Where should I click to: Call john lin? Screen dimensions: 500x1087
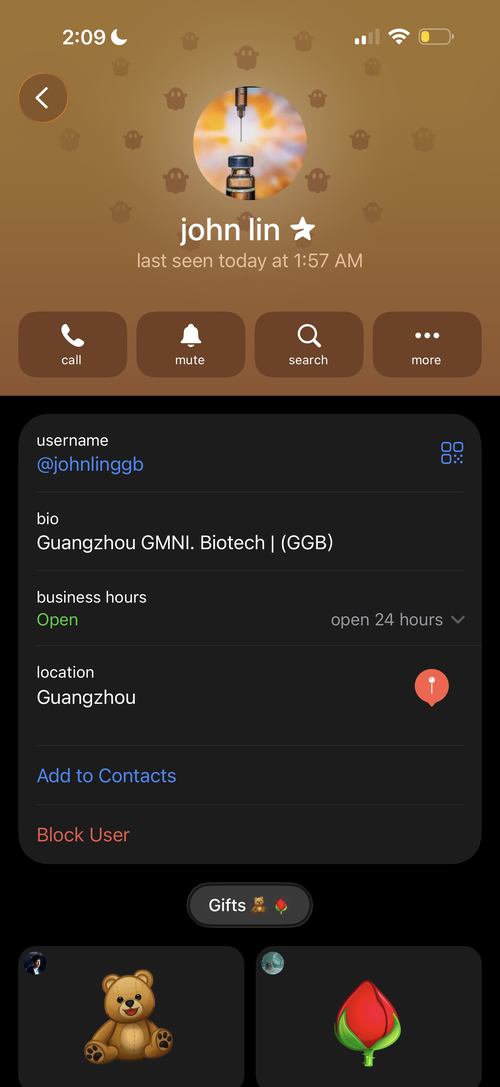pos(72,345)
